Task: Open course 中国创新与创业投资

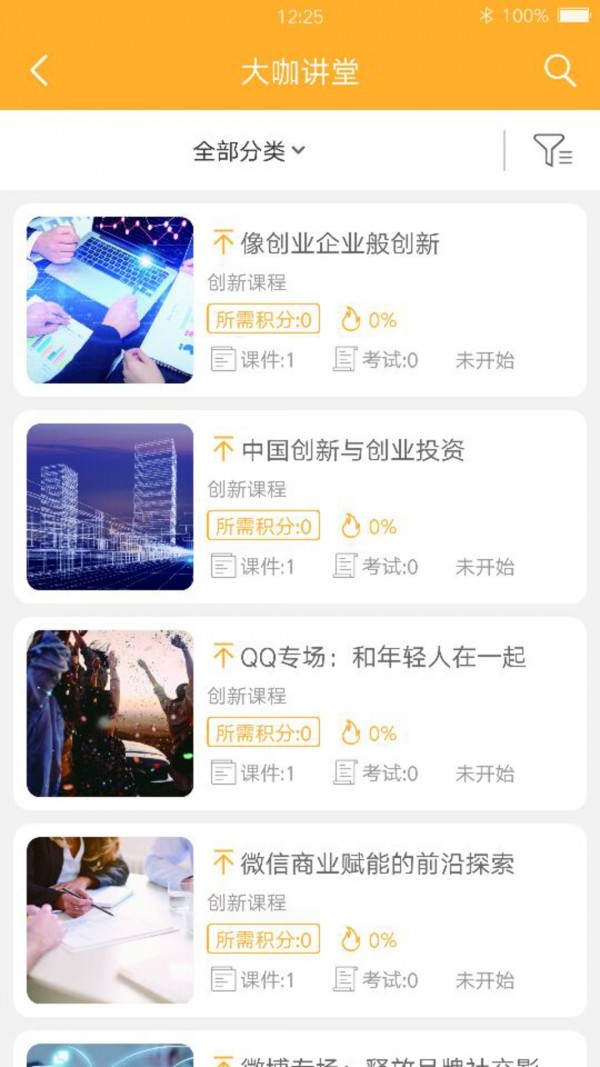Action: click(x=352, y=451)
